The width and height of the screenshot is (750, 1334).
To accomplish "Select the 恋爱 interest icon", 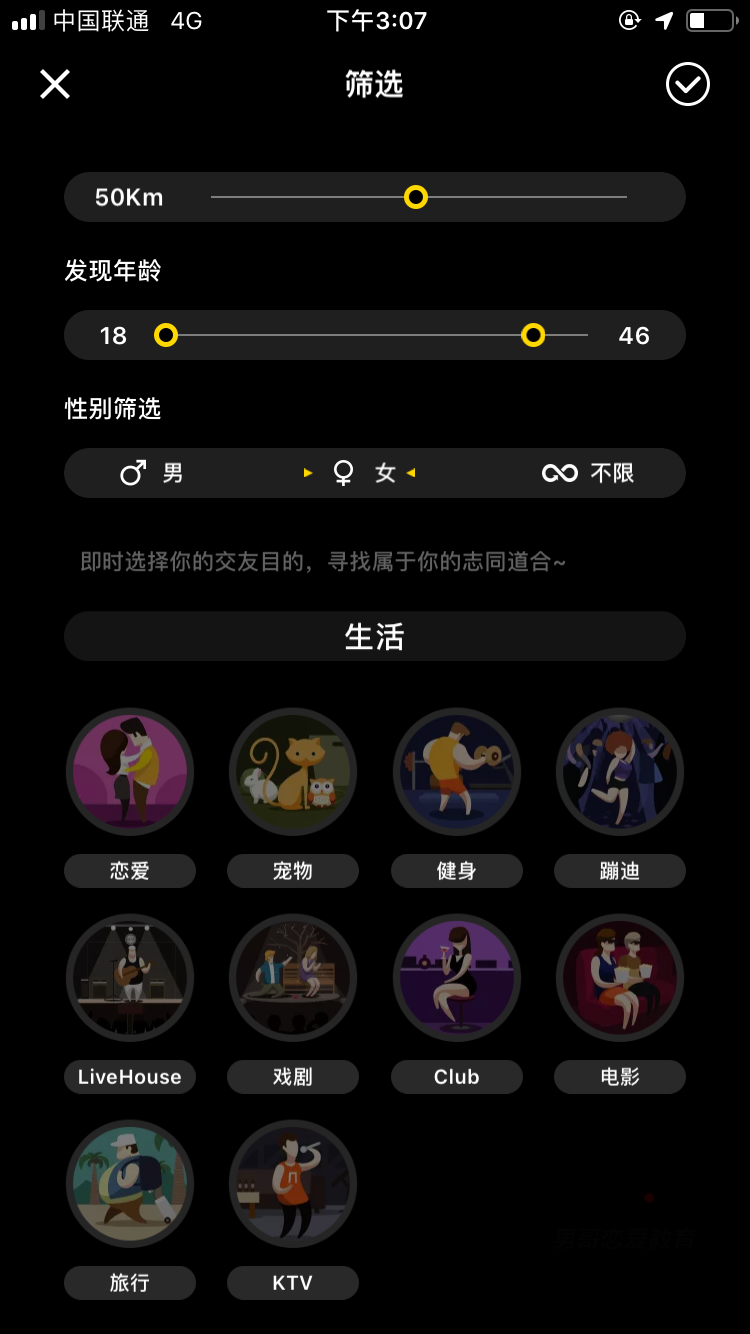I will [130, 772].
